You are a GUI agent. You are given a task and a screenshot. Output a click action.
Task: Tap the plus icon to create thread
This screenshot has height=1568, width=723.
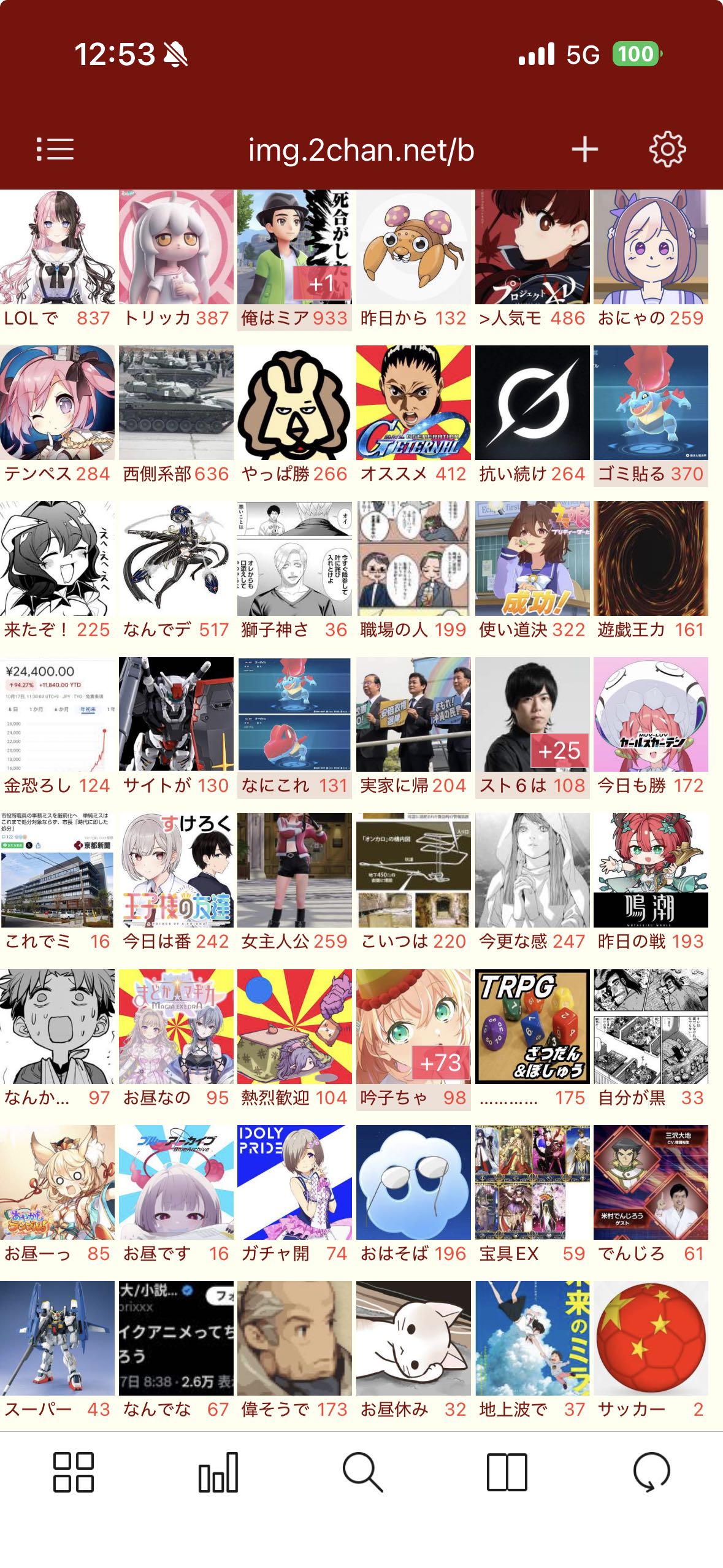[x=584, y=149]
